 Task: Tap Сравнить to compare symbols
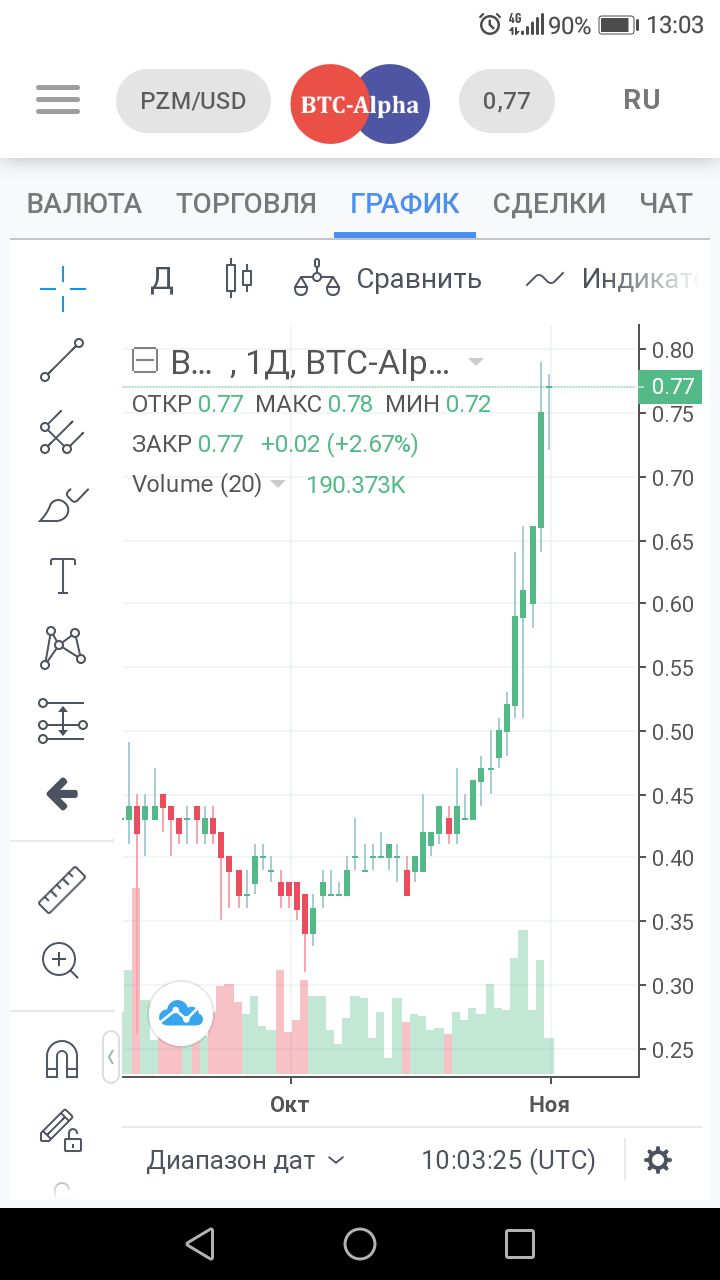[x=387, y=279]
